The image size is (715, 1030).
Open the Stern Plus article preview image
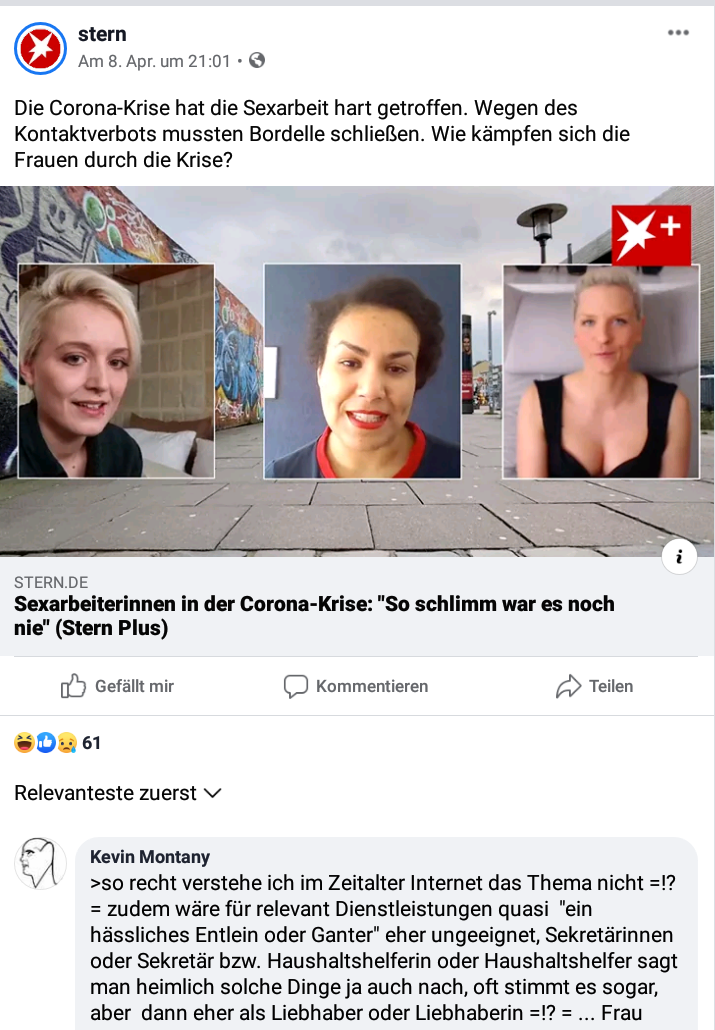[x=357, y=370]
